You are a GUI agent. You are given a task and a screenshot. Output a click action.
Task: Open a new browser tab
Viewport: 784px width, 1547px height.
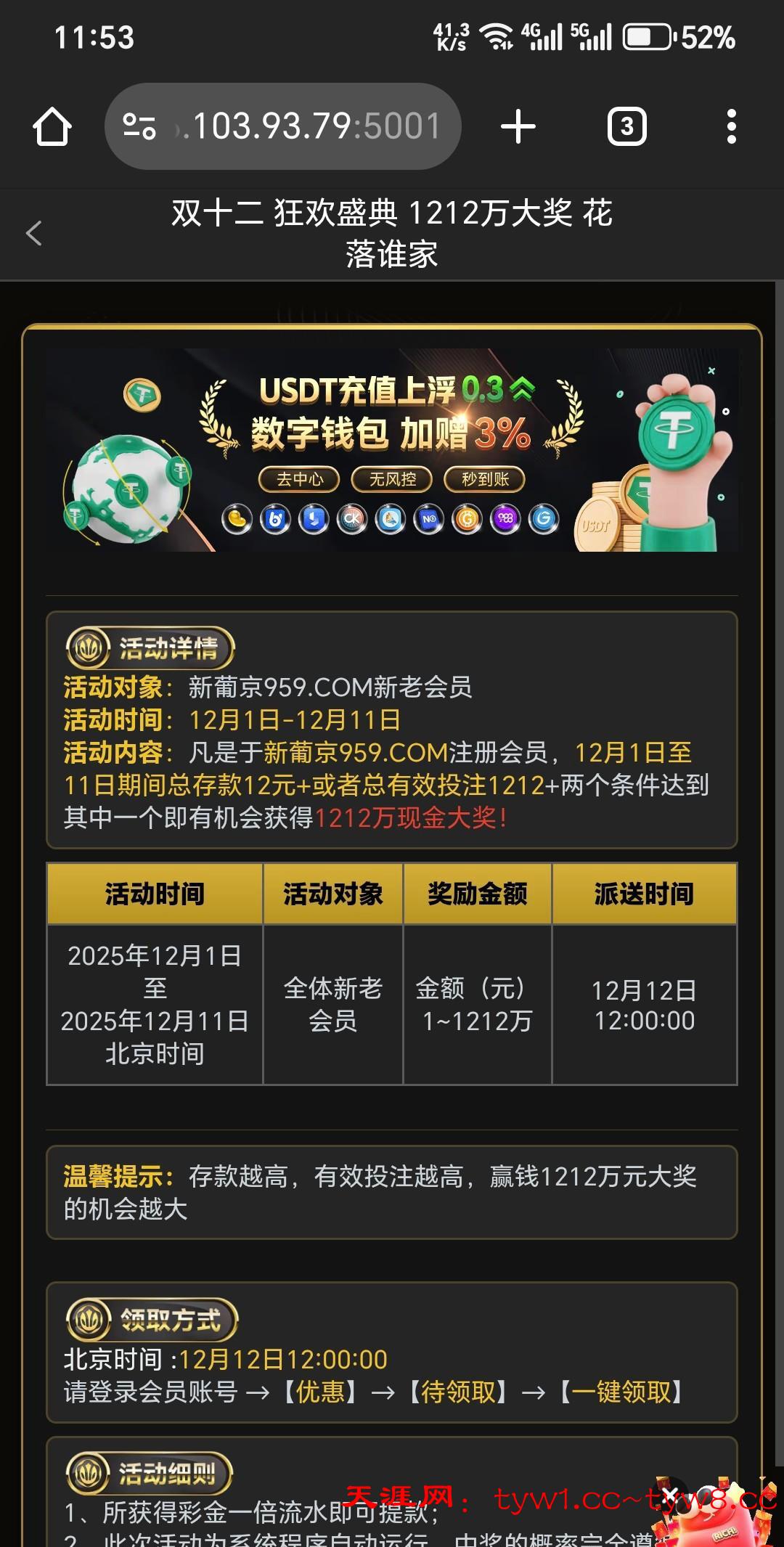[x=518, y=127]
